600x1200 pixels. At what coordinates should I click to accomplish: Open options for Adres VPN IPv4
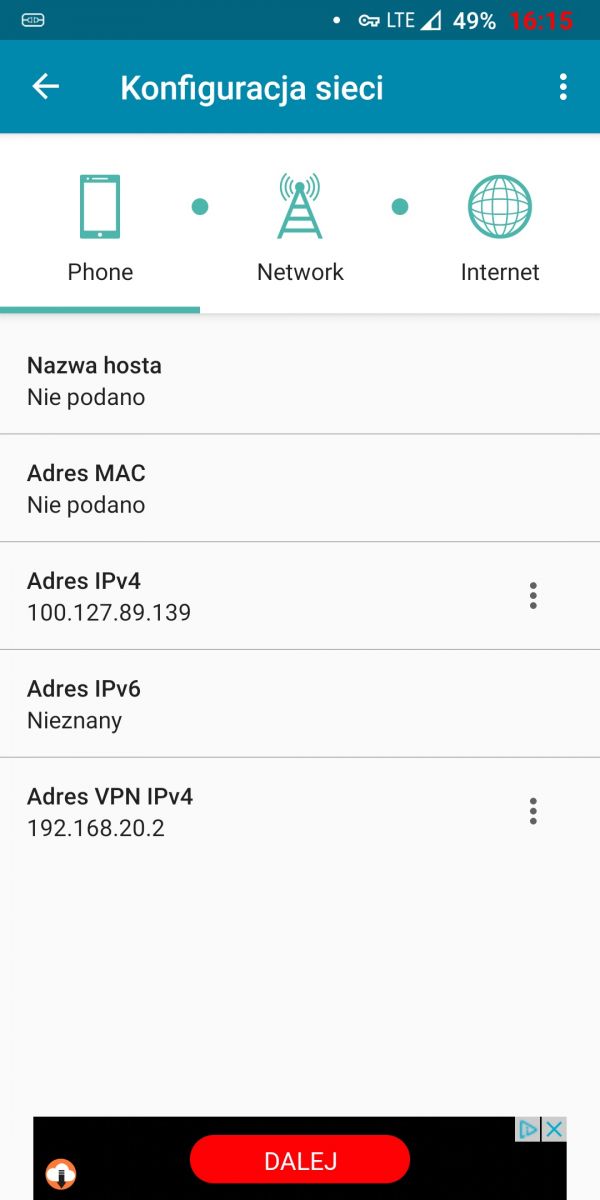coord(533,811)
